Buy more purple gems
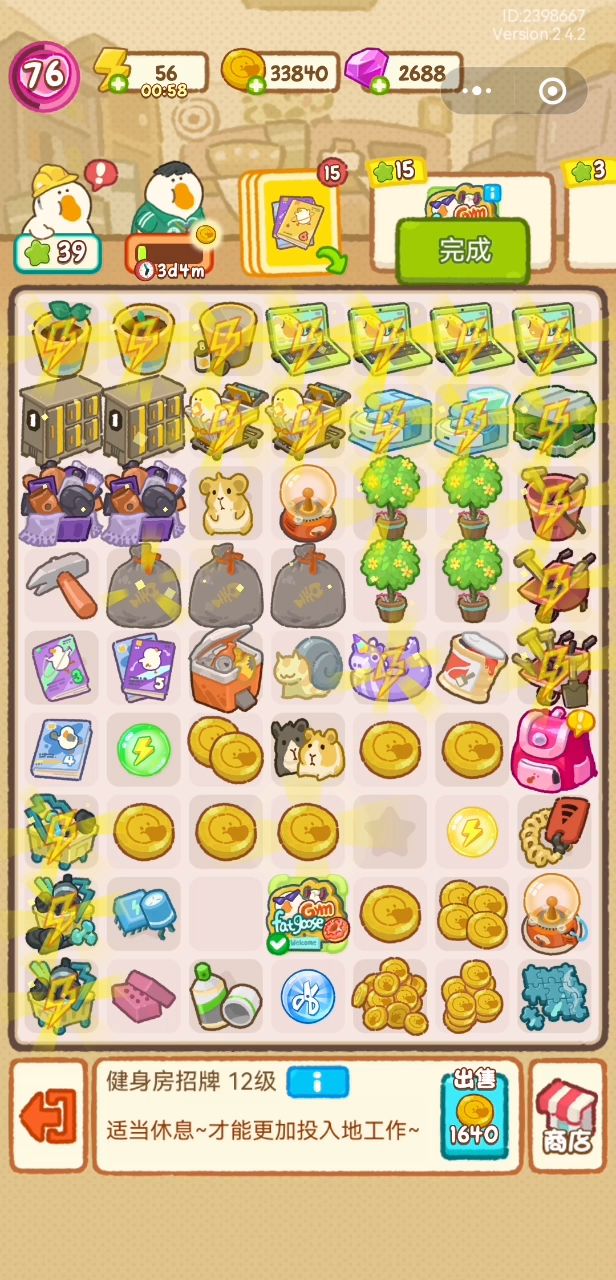Screen dimensions: 616x1280 379,85
